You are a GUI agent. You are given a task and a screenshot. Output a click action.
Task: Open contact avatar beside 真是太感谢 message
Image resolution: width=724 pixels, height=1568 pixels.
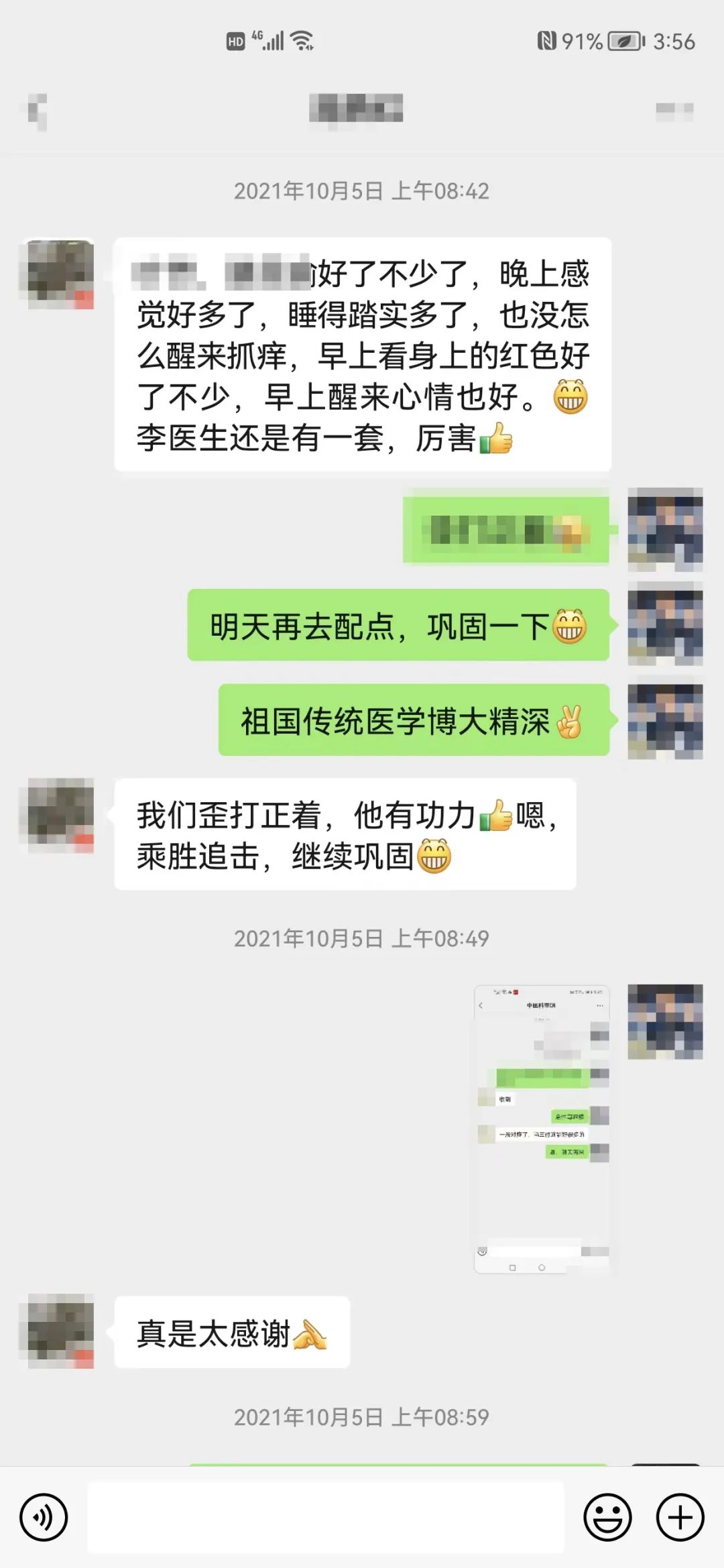pyautogui.click(x=57, y=1331)
